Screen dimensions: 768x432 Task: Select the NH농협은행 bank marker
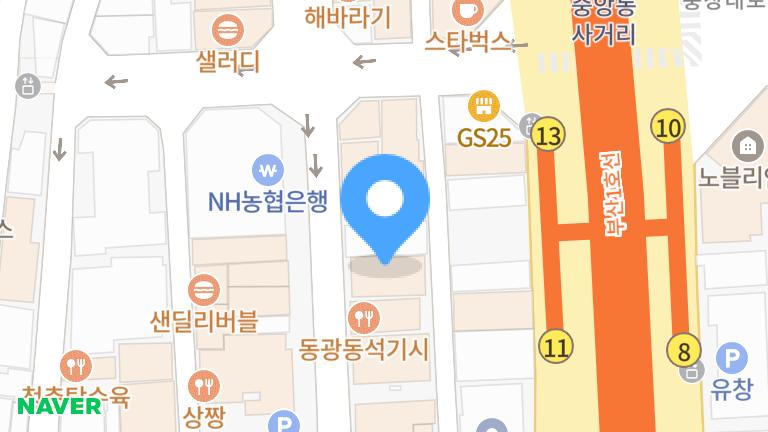pos(268,170)
